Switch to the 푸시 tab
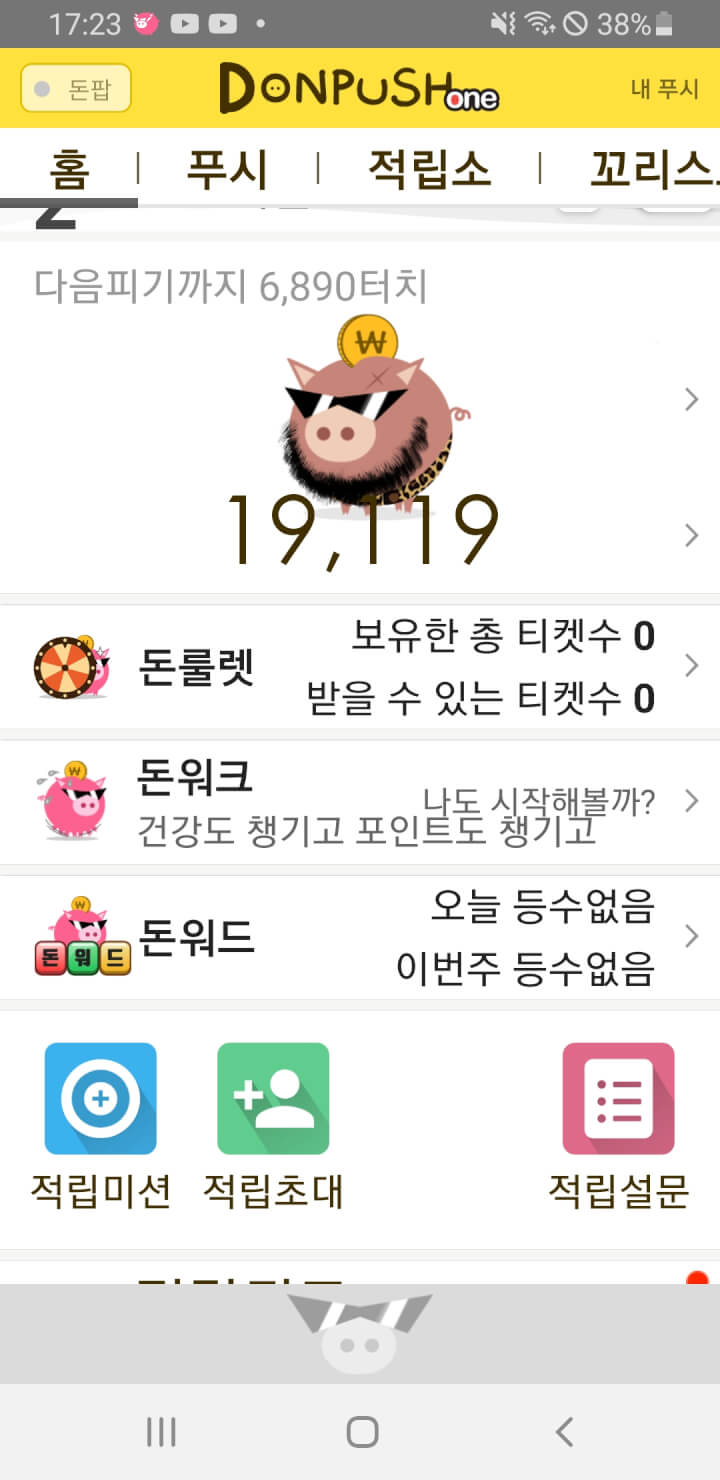The height and width of the screenshot is (1480, 720). (x=227, y=169)
